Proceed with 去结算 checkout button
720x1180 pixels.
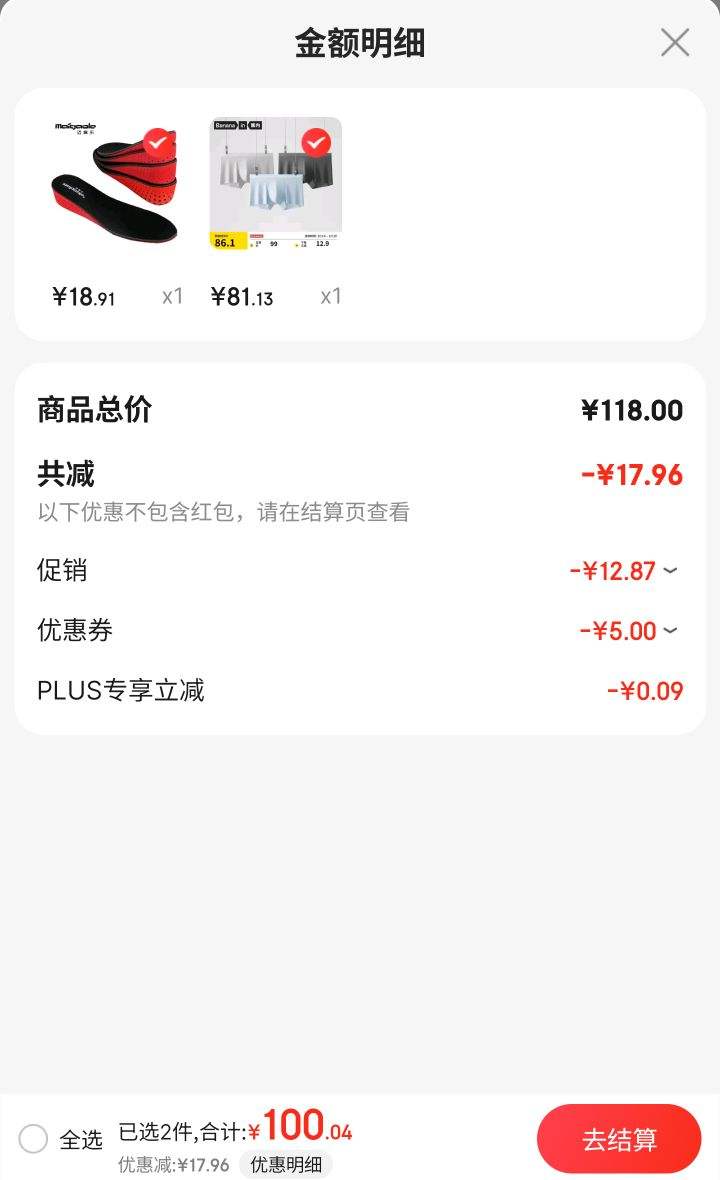[619, 1139]
